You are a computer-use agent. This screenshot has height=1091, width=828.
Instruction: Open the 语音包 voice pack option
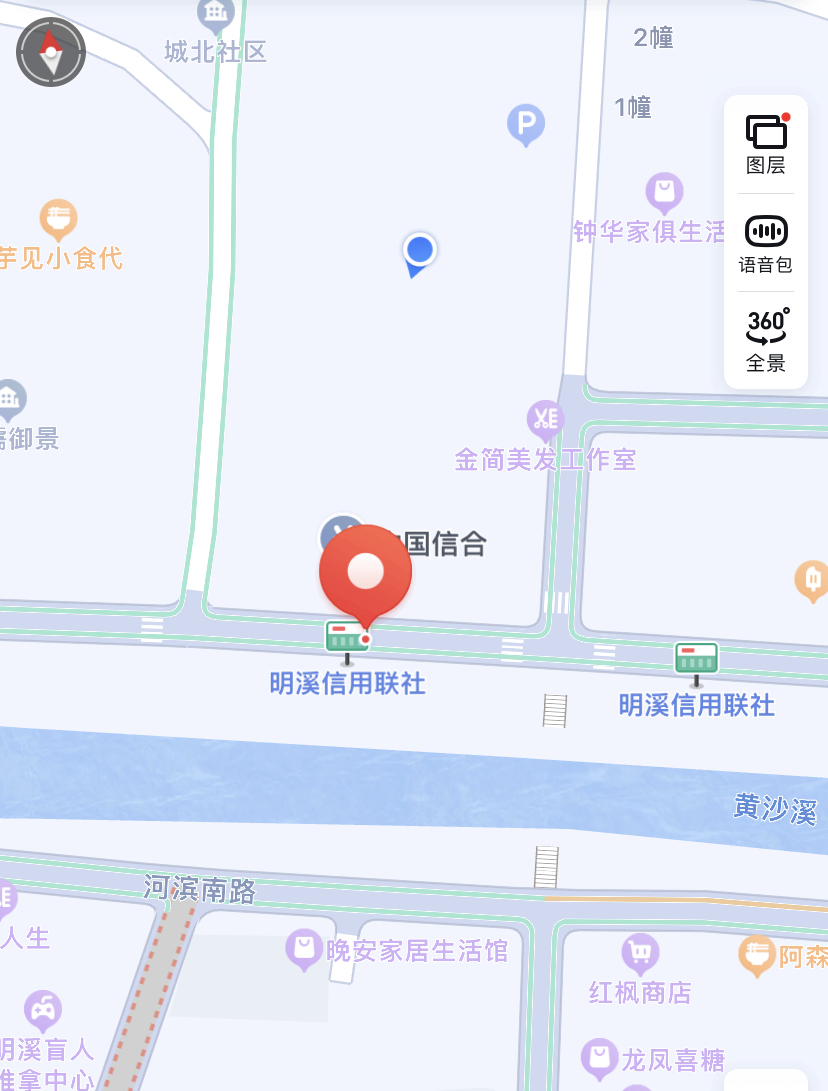tap(766, 243)
